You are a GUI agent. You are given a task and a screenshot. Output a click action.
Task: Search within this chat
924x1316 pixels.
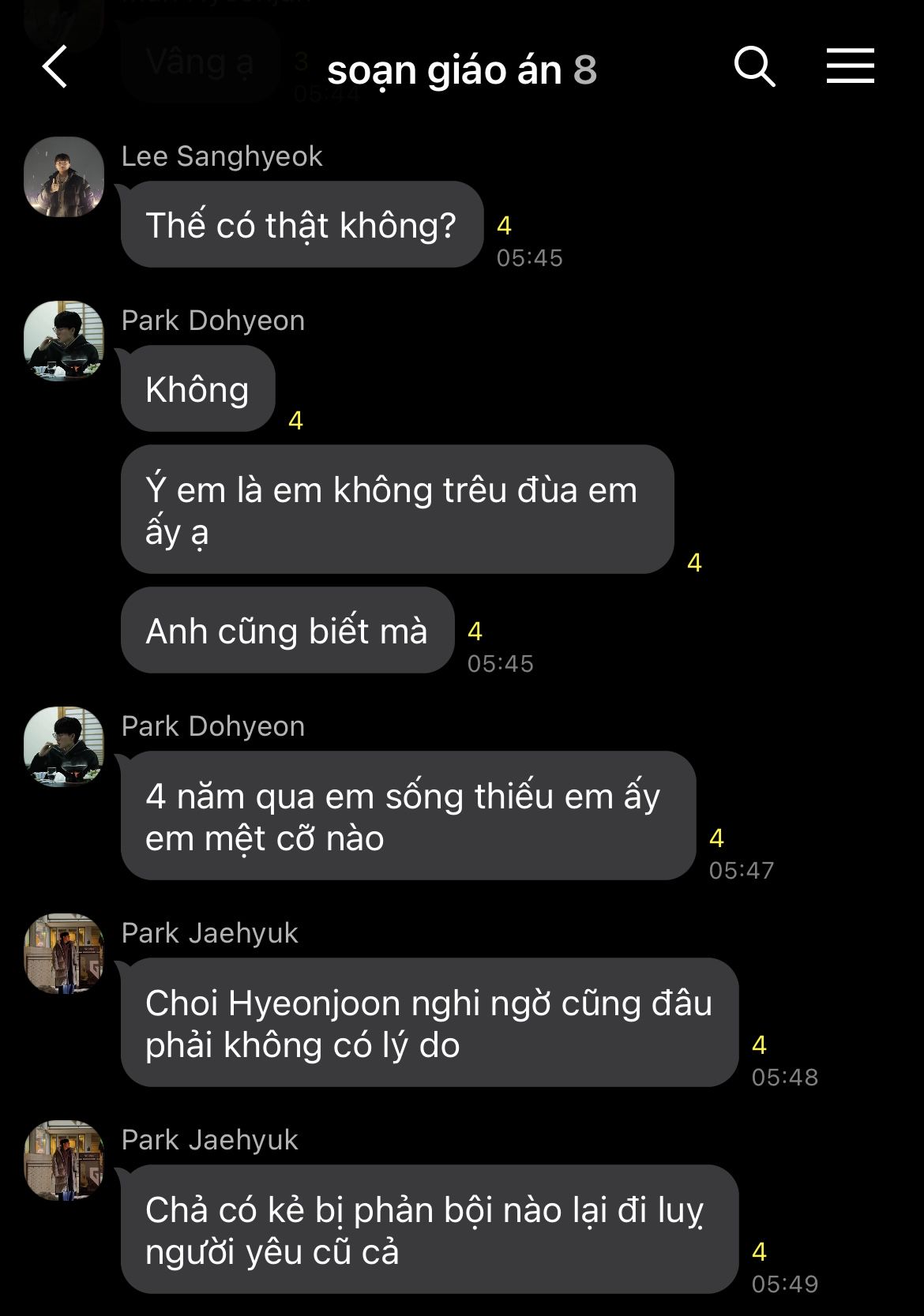(x=754, y=66)
